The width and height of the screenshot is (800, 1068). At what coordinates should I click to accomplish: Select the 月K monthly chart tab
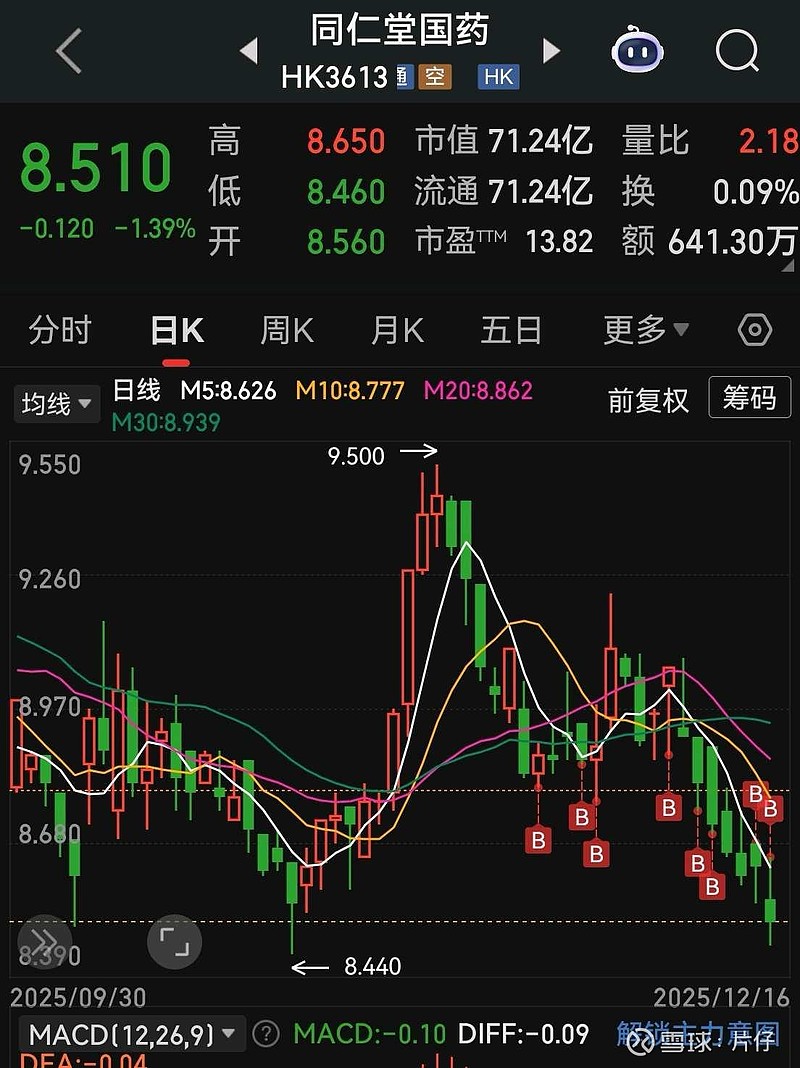396,329
